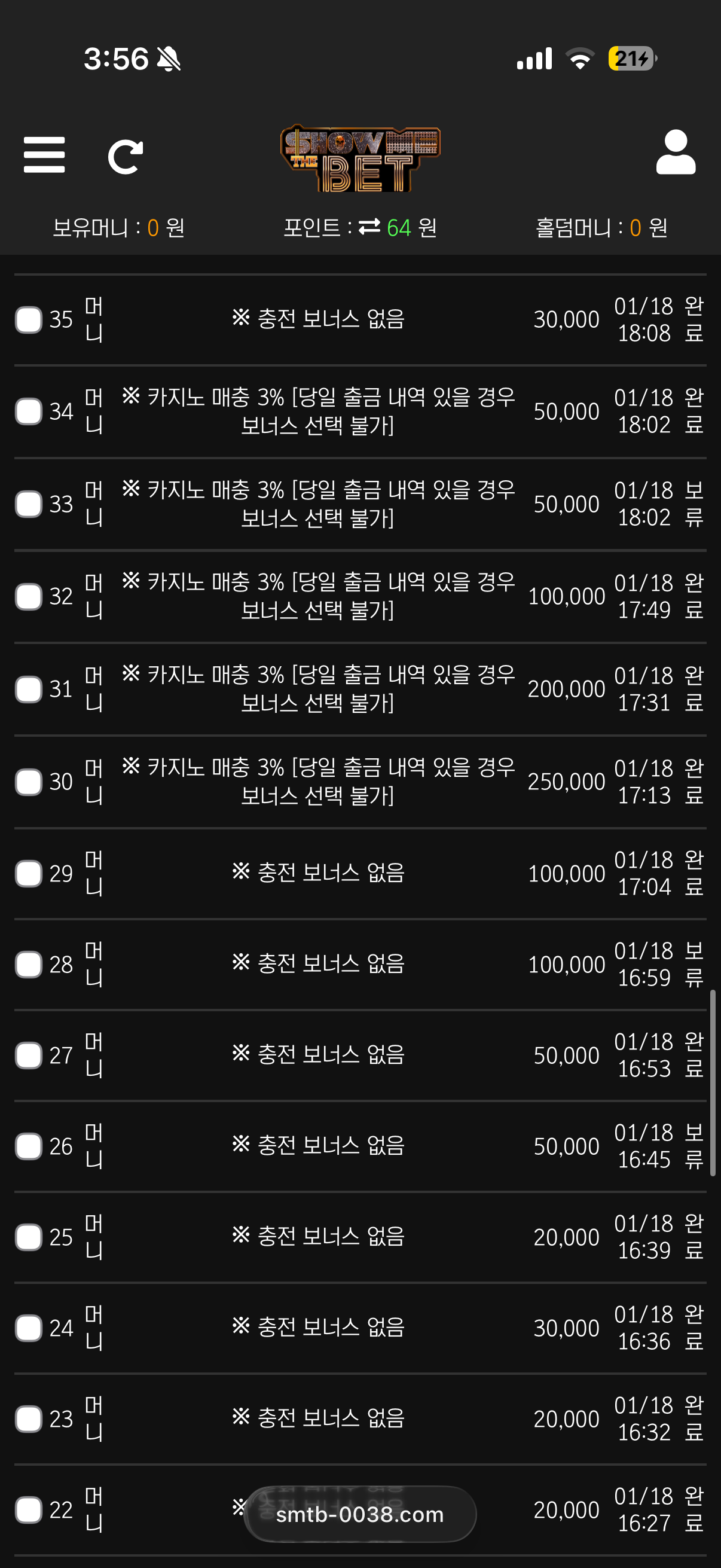
Task: Check the box for row 35
Action: 29,319
